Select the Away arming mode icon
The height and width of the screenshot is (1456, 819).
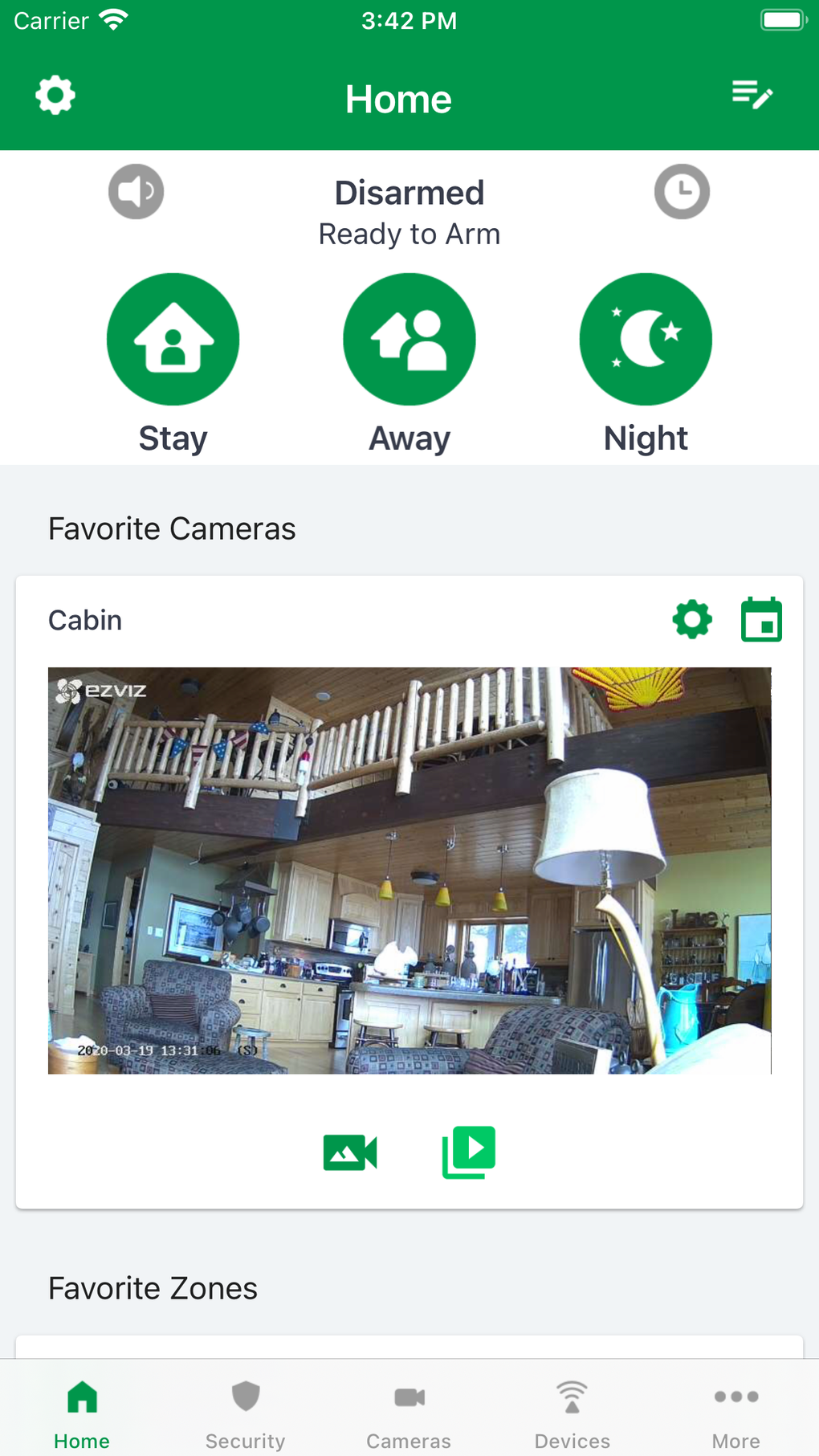pyautogui.click(x=409, y=339)
